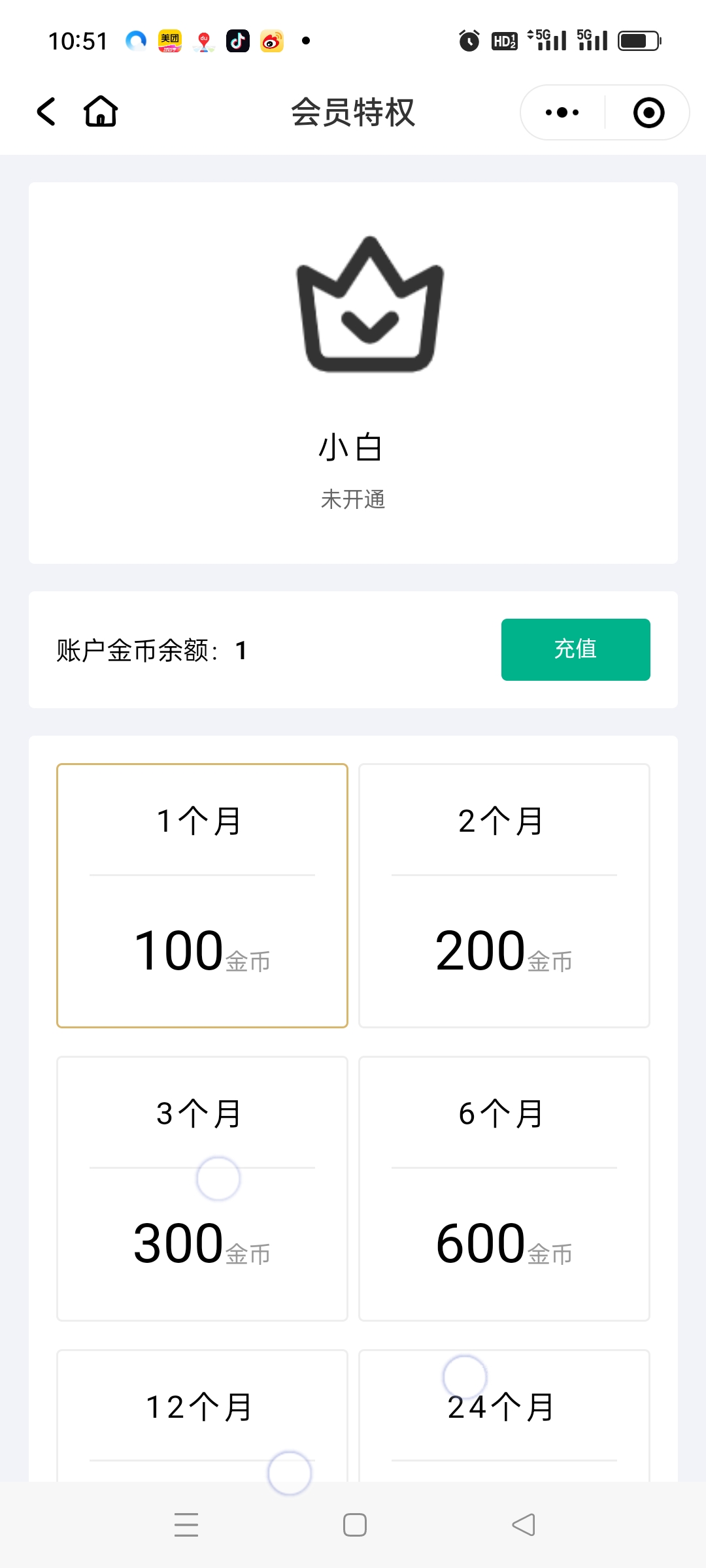Tap the crown membership badge icon
This screenshot has width=706, height=1568.
point(370,307)
